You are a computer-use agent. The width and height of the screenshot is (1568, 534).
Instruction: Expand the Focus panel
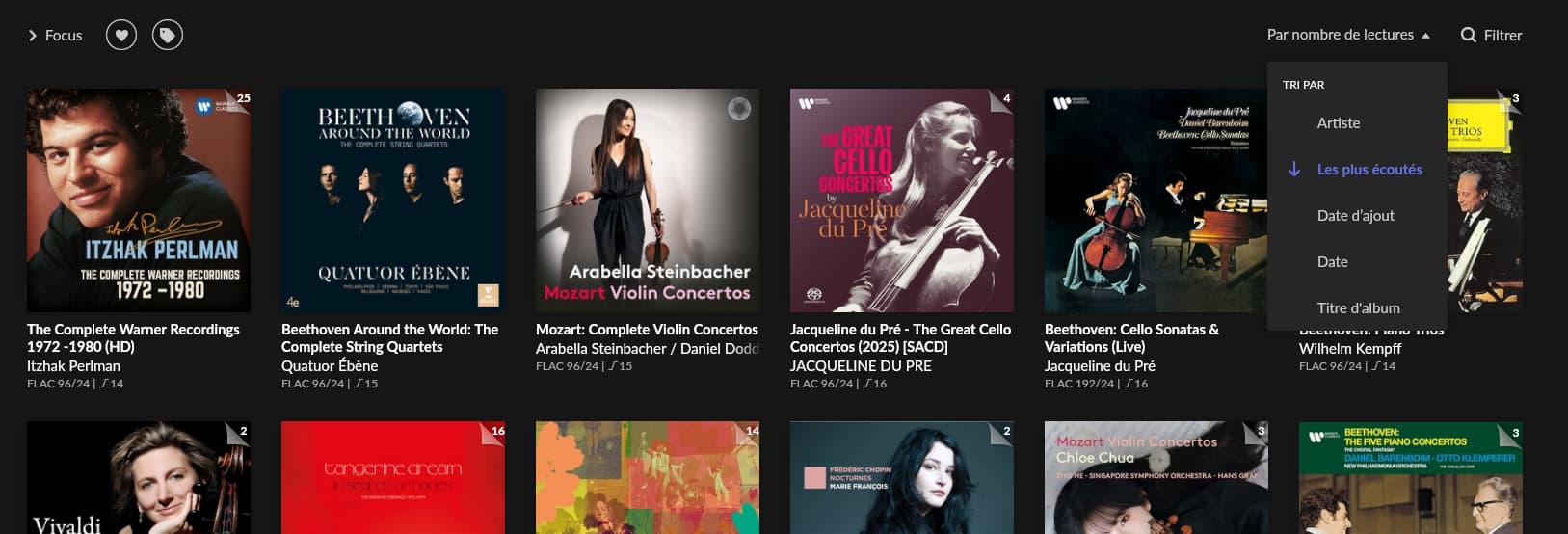55,36
